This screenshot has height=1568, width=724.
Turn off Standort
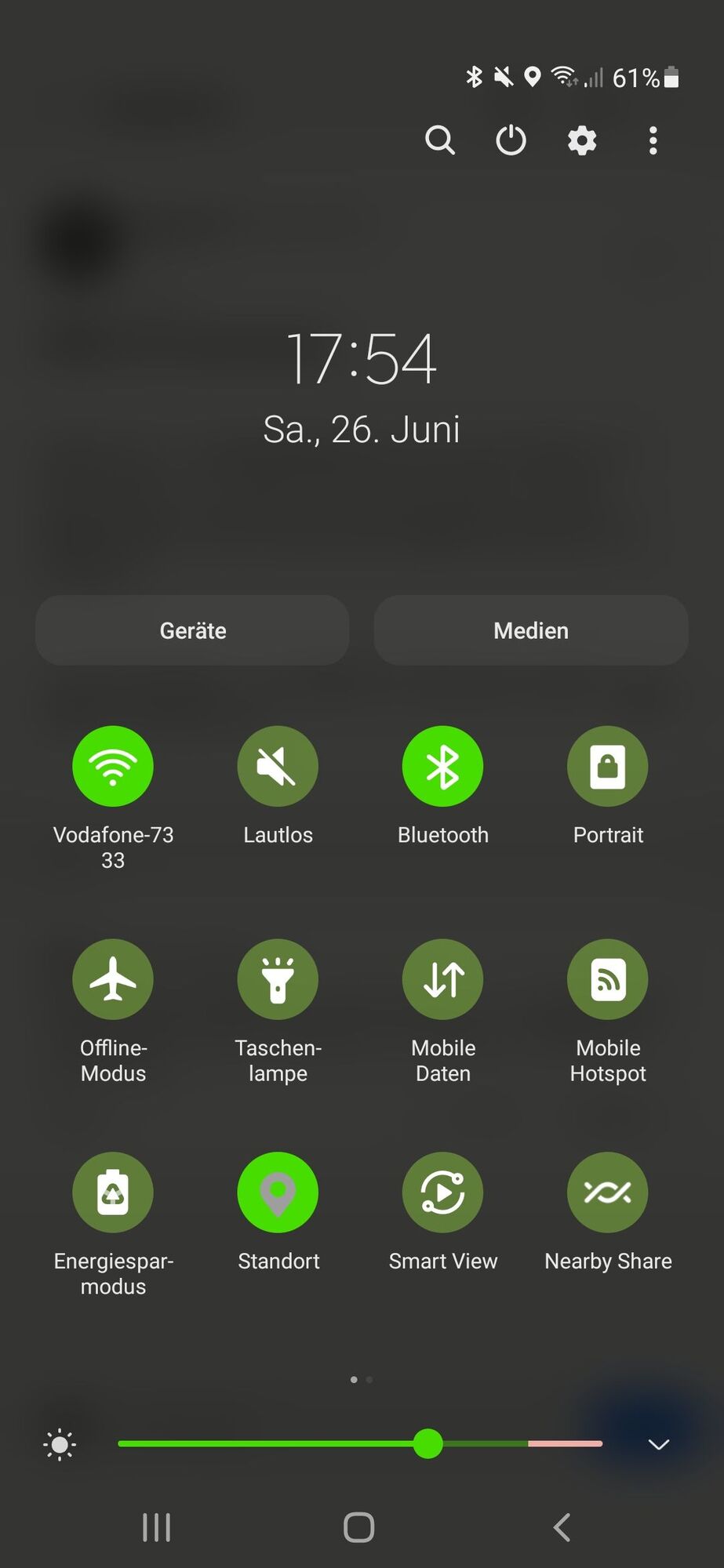(278, 1192)
